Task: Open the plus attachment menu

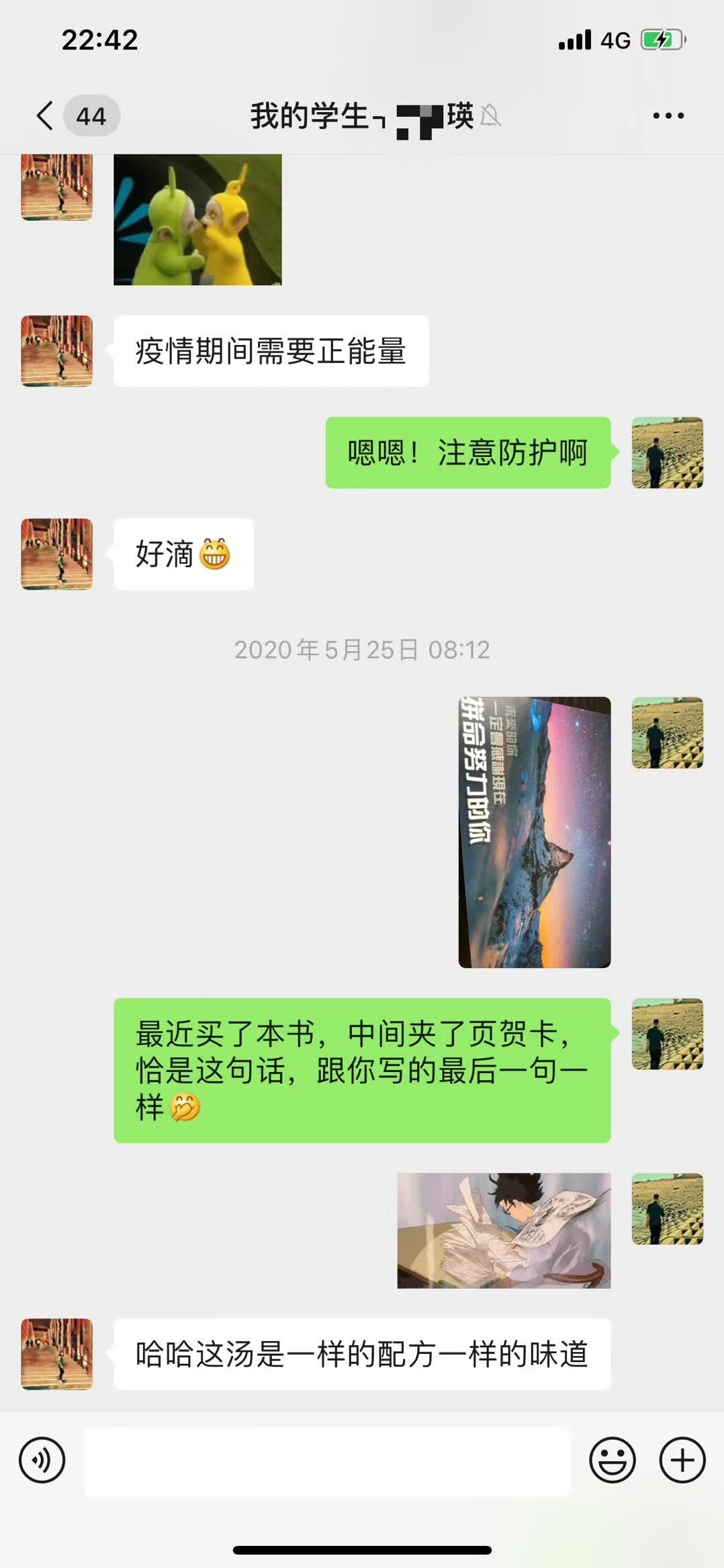Action: [x=682, y=1460]
